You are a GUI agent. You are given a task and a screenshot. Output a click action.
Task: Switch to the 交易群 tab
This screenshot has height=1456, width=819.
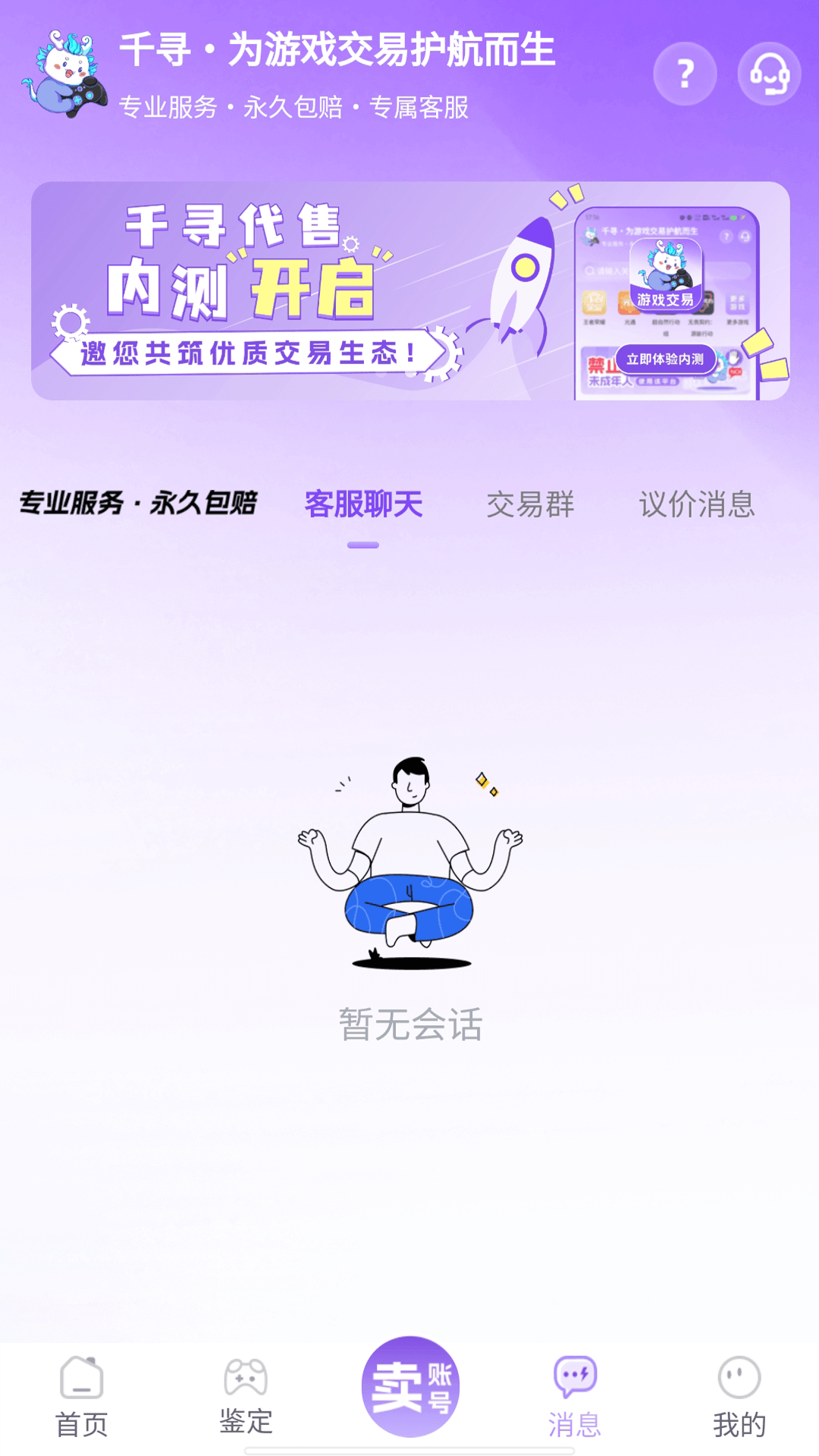[530, 504]
